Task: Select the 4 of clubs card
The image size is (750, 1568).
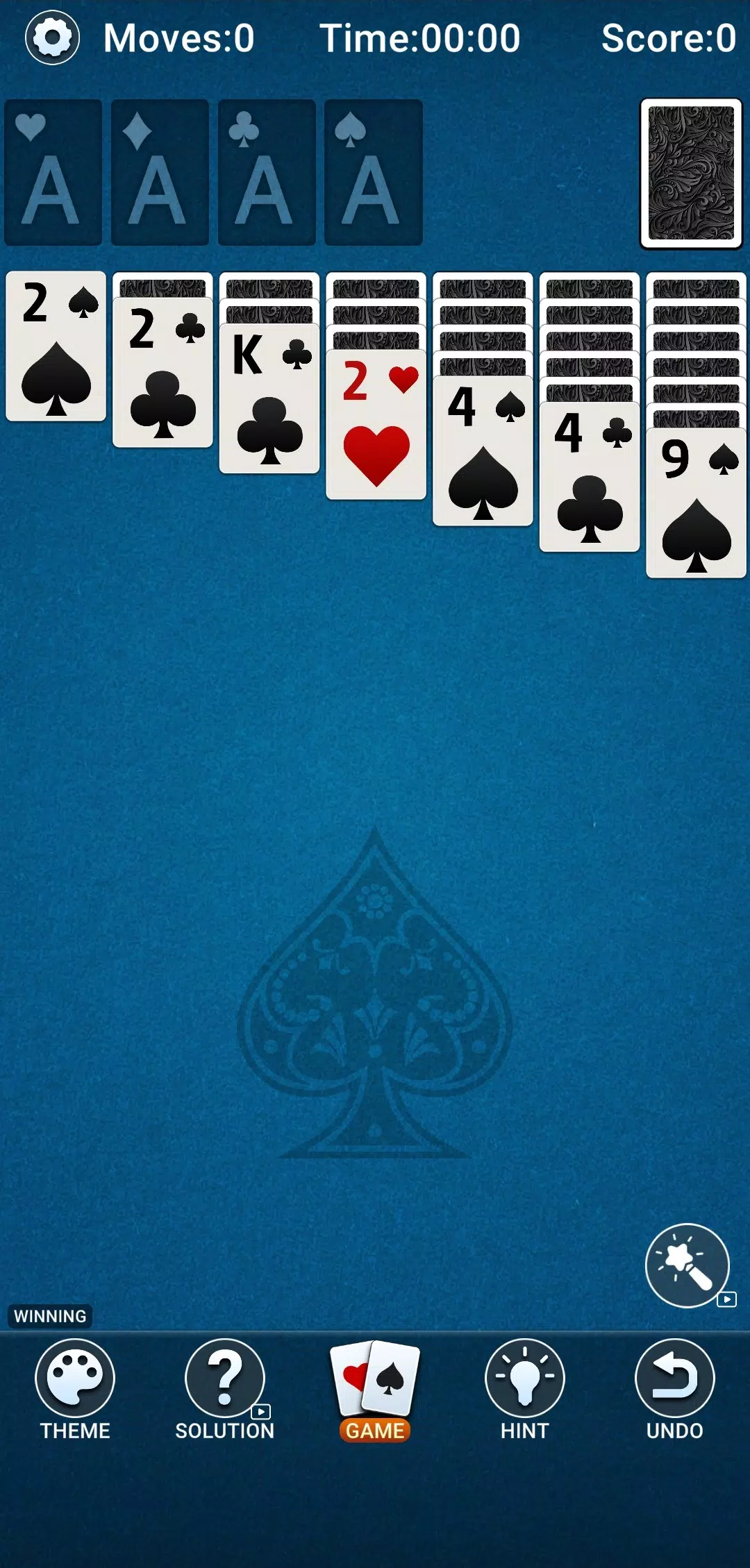Action: click(590, 477)
